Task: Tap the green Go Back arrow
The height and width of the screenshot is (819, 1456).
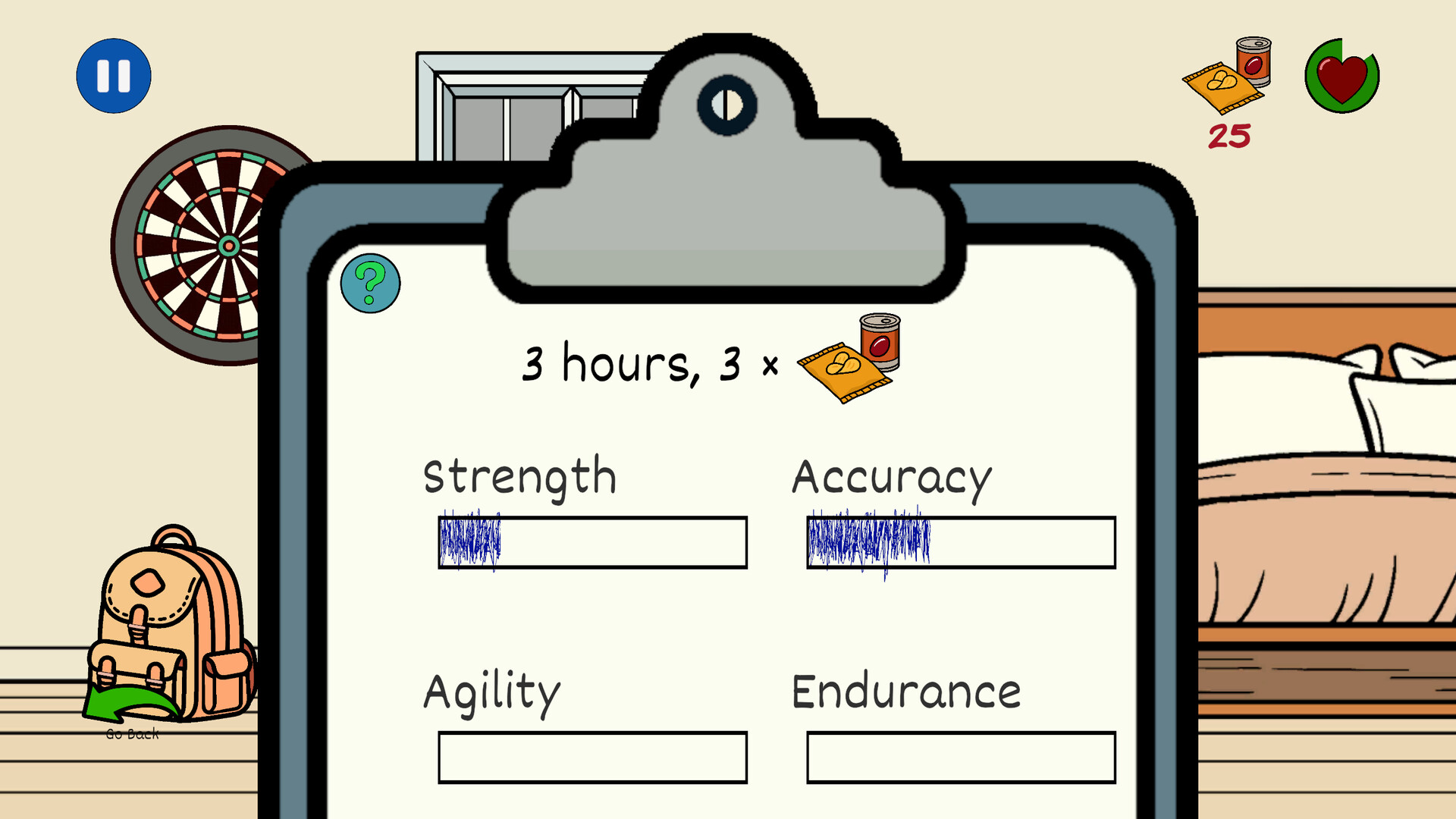Action: pos(127,705)
